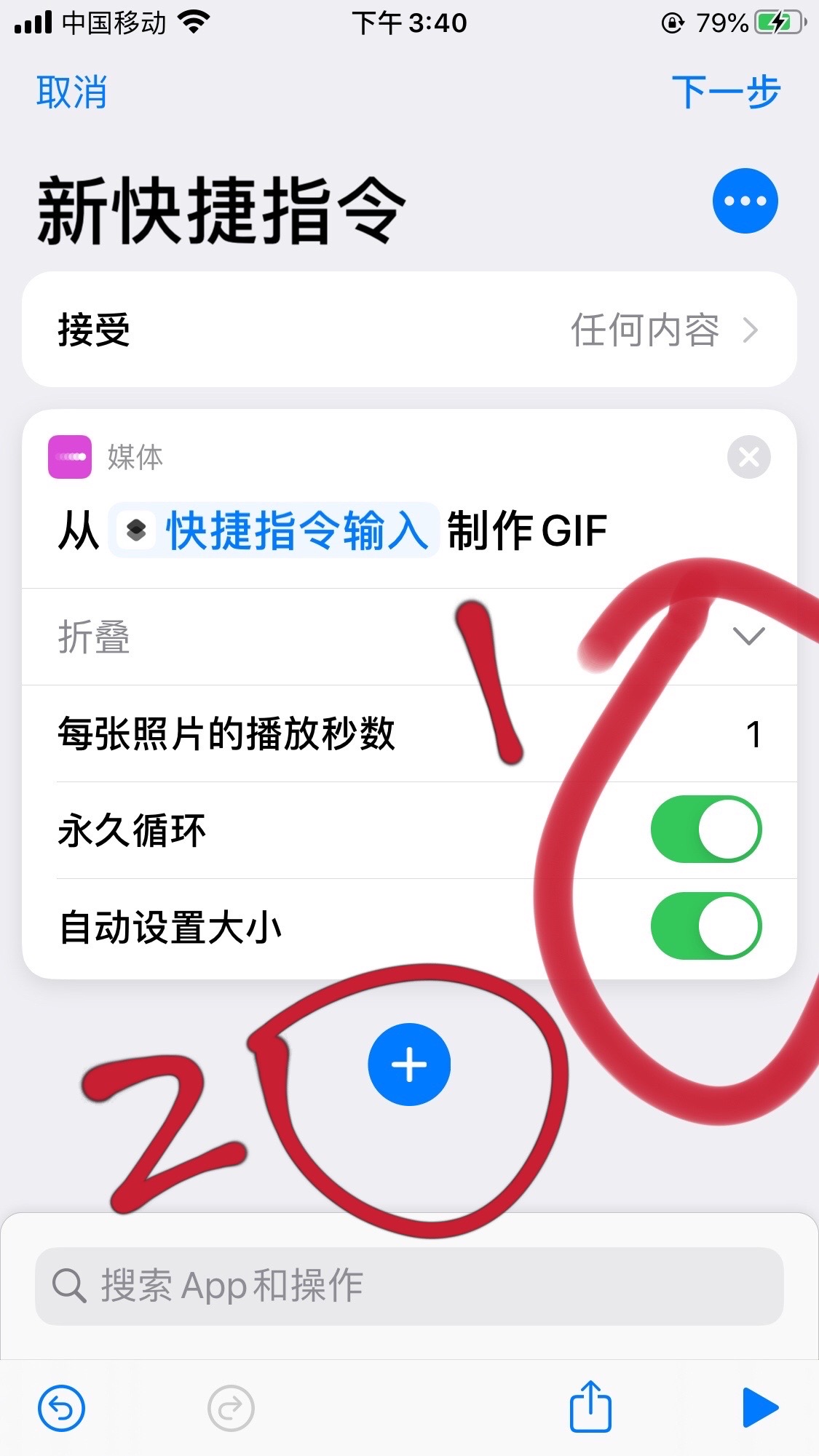Edit the seconds value next to 每张照片的播放秒数
This screenshot has height=1456, width=819.
click(754, 733)
